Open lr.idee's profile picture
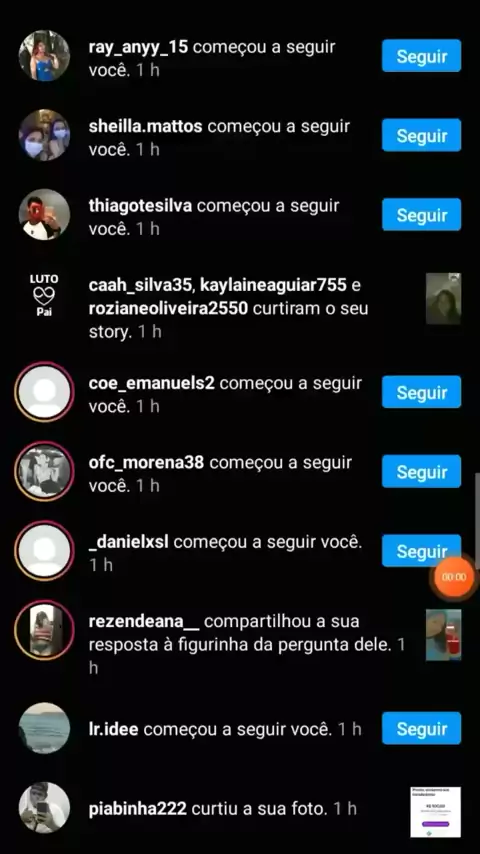 coord(44,728)
